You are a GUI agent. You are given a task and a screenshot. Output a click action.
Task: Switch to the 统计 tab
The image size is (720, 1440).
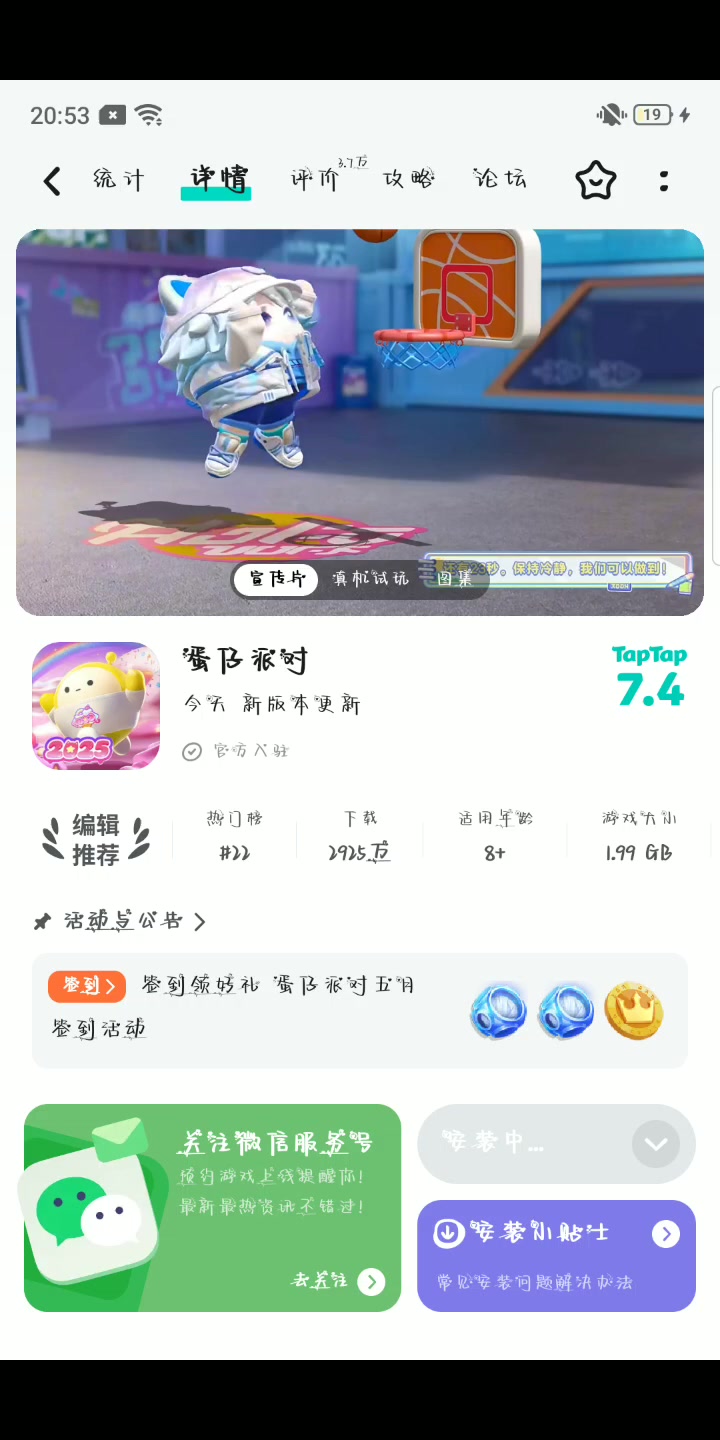pyautogui.click(x=119, y=179)
